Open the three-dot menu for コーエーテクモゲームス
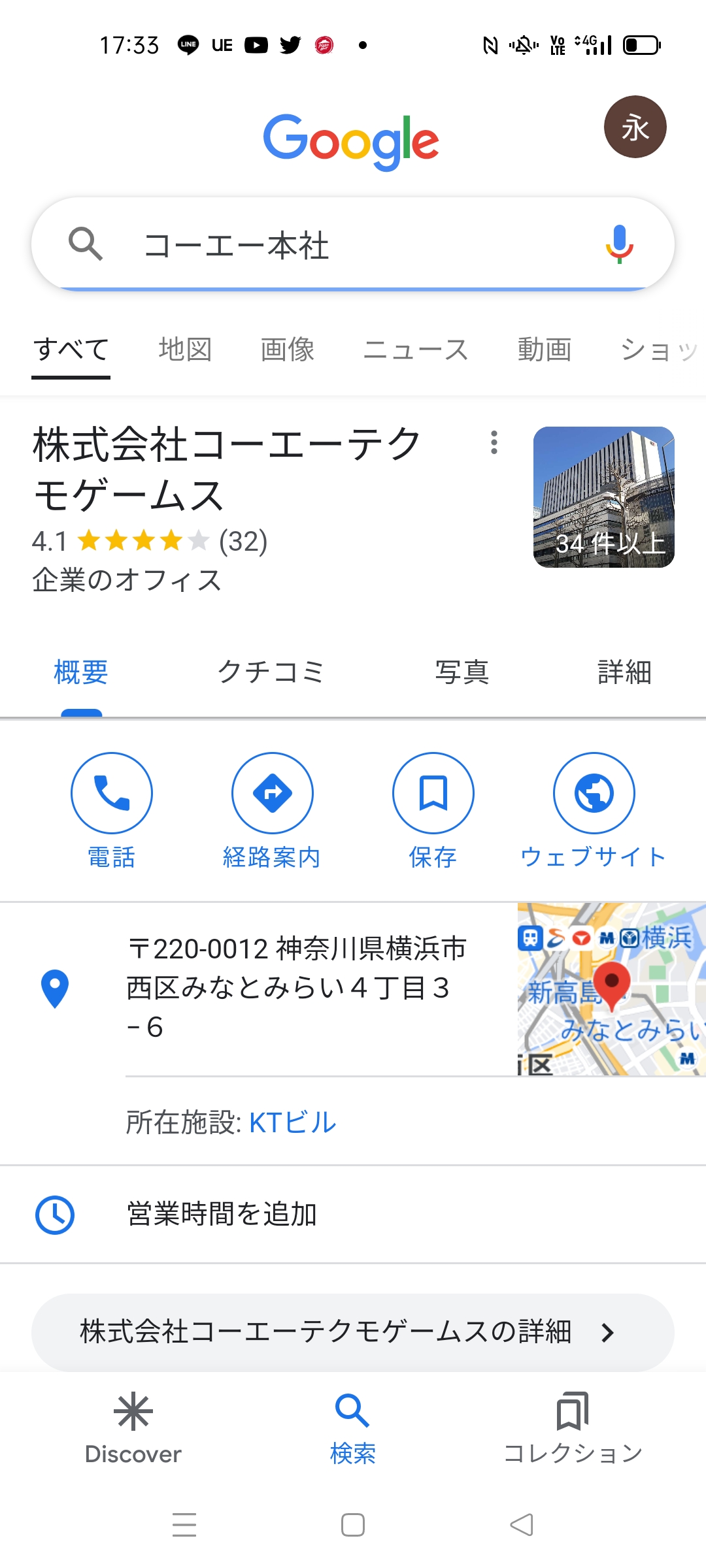Viewport: 706px width, 1568px height. [494, 442]
